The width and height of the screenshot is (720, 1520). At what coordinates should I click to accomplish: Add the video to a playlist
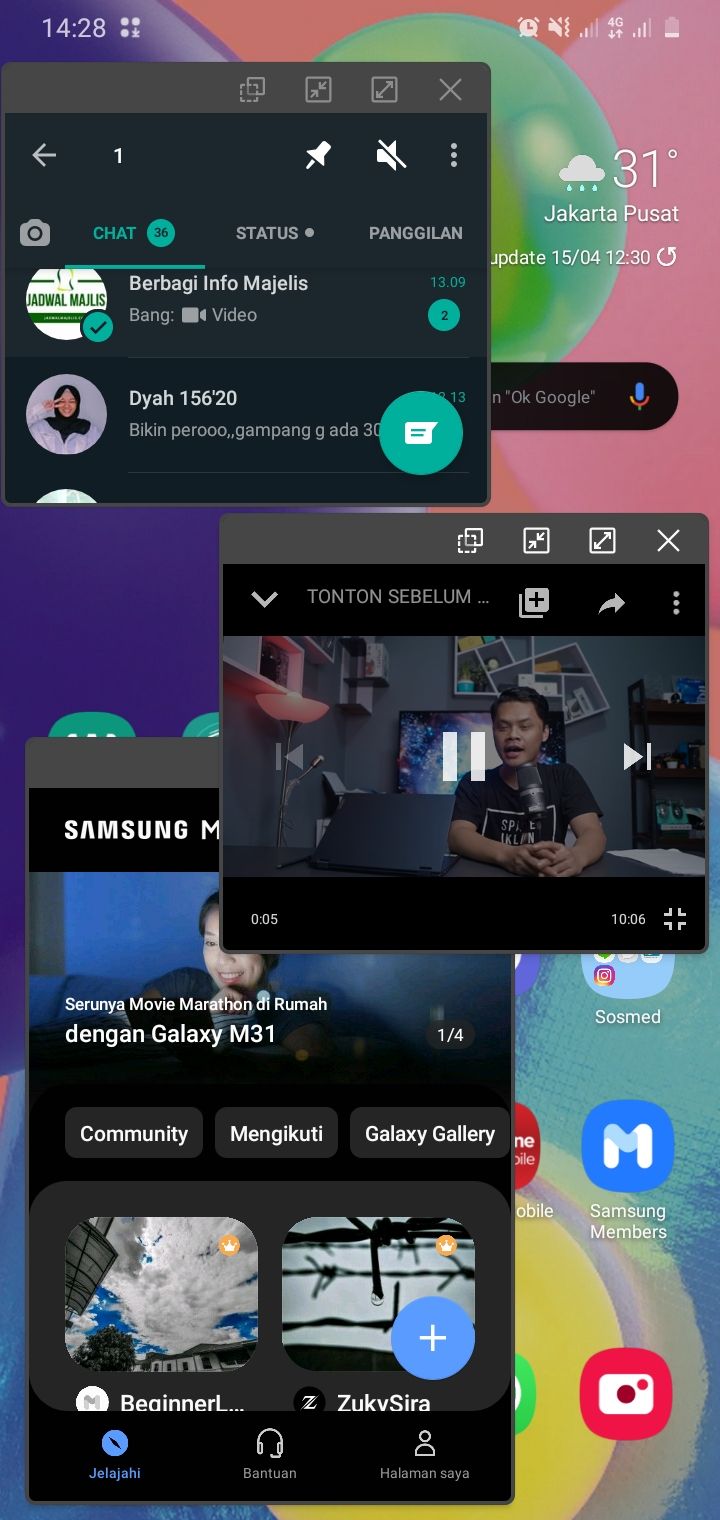click(x=534, y=602)
